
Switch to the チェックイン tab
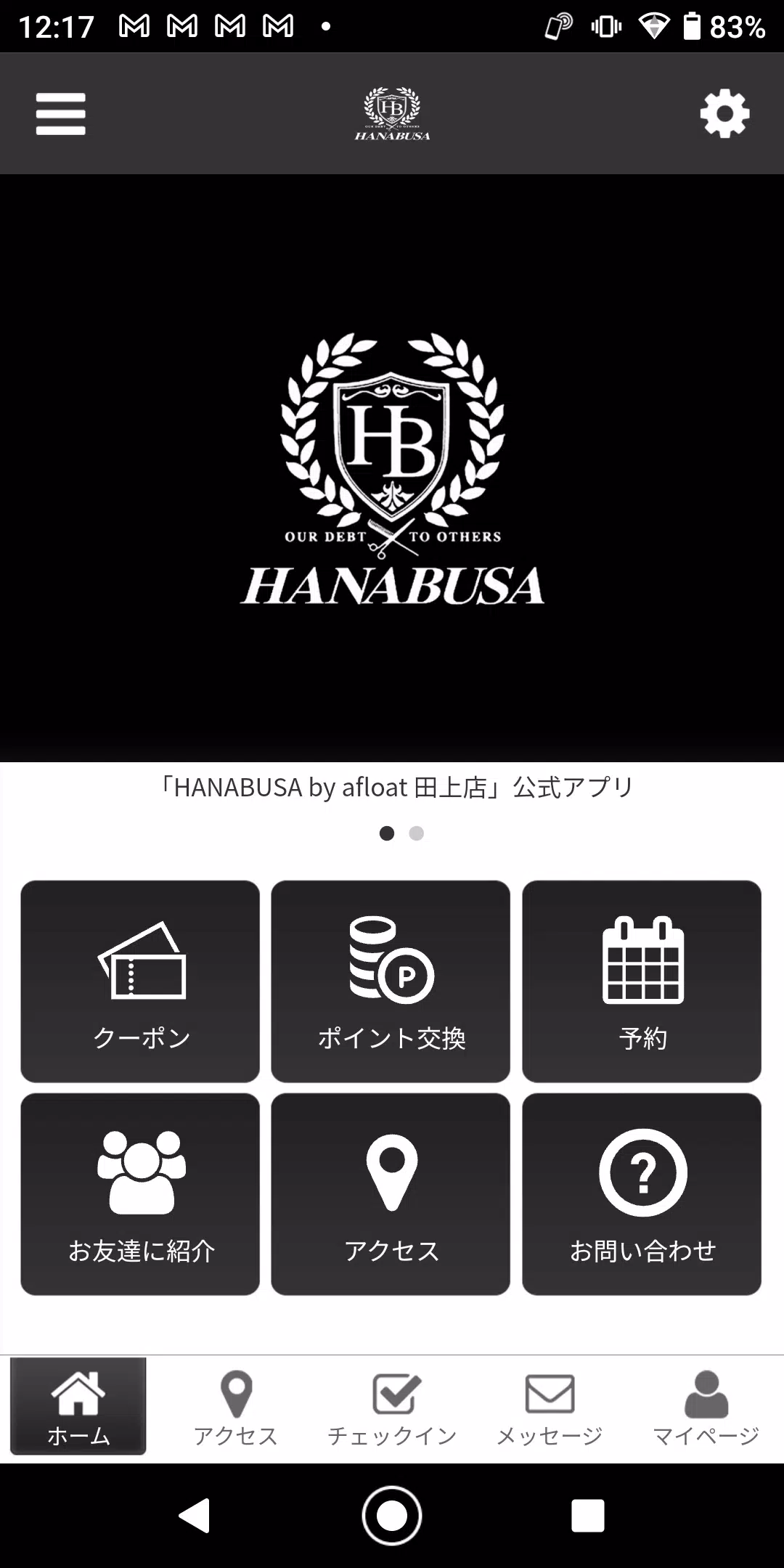tap(392, 1408)
